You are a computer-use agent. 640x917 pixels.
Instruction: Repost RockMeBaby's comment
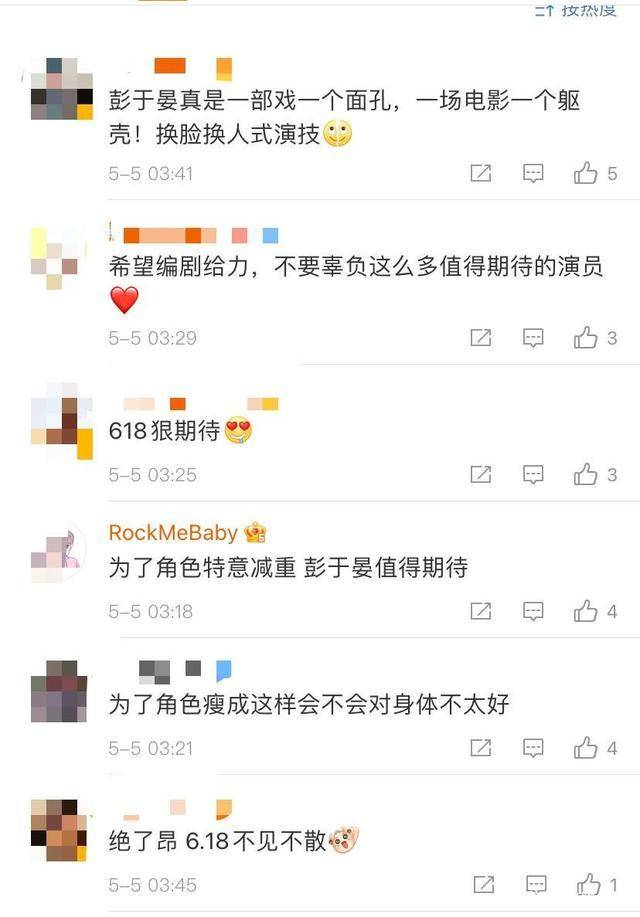pyautogui.click(x=481, y=611)
